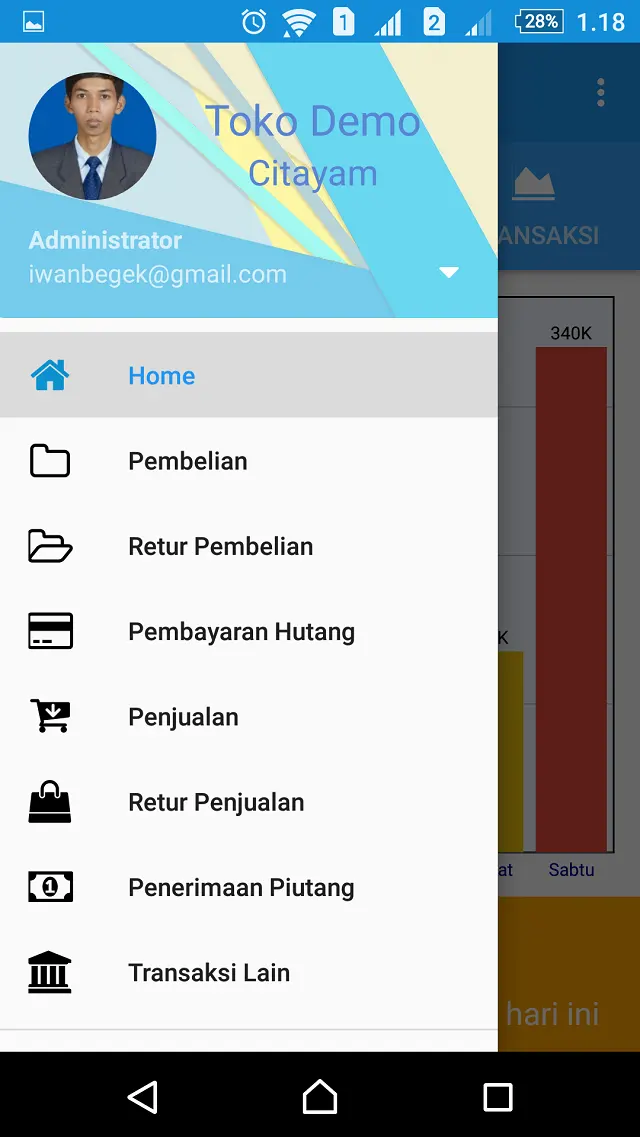Expand the account dropdown arrow

click(x=449, y=273)
